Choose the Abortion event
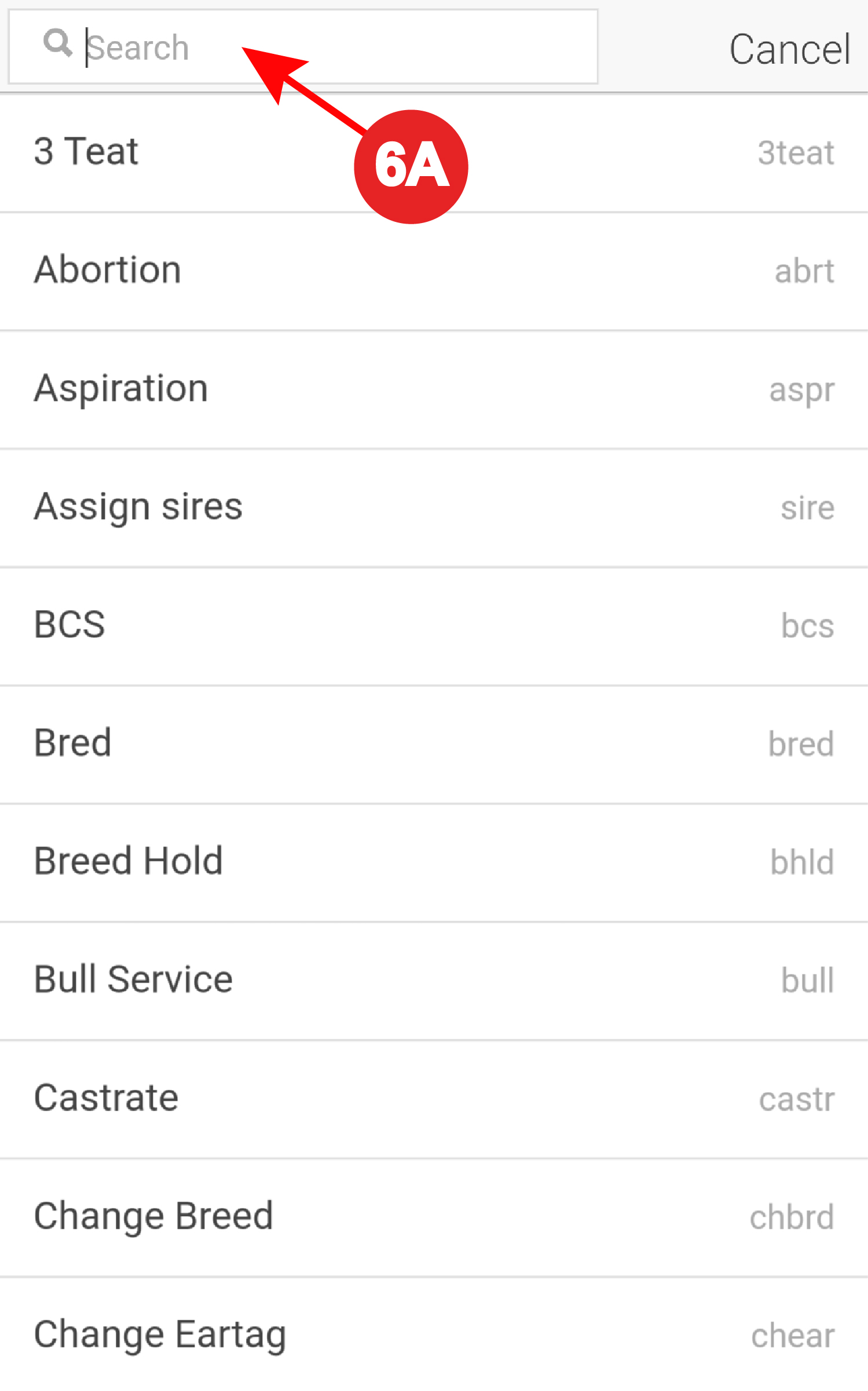 434,271
